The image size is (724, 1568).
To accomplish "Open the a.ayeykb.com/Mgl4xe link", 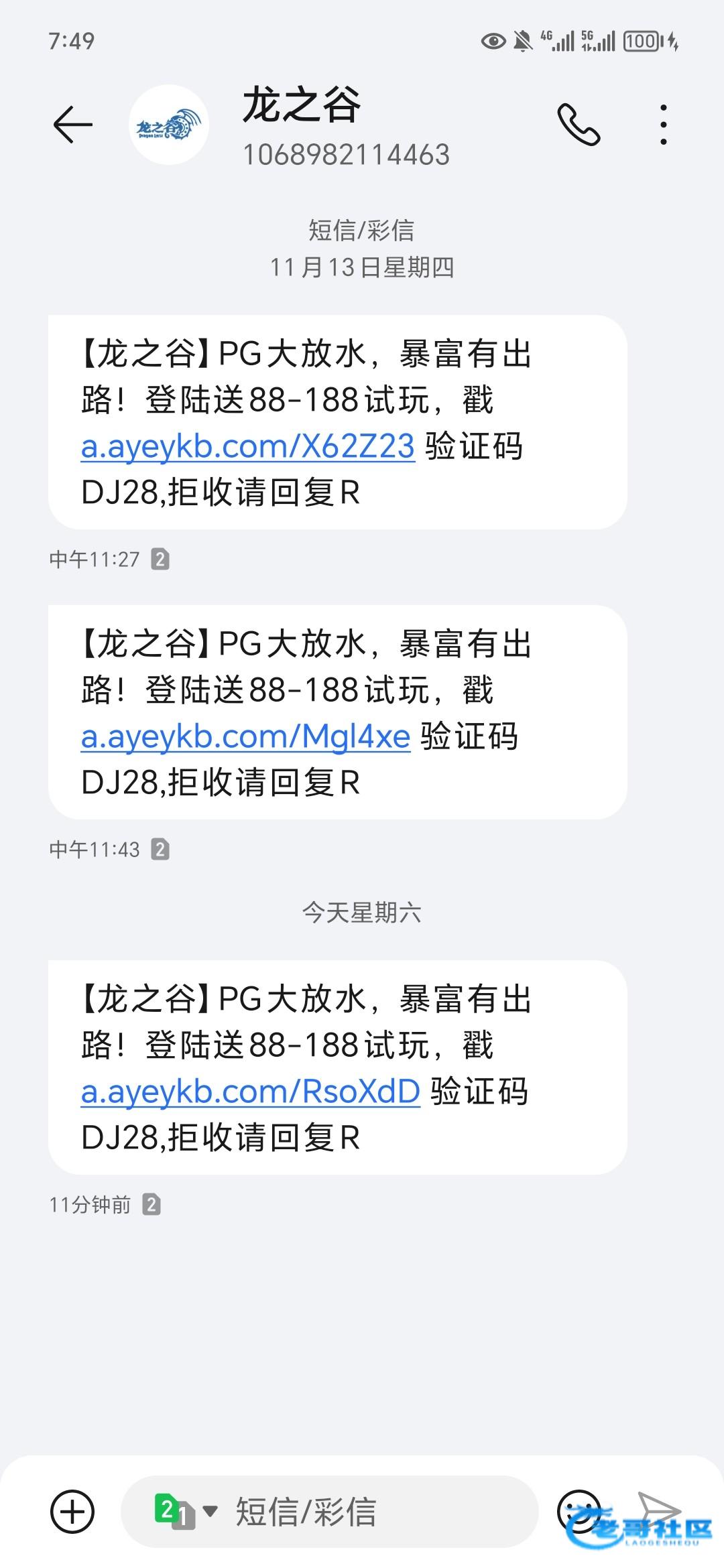I will (245, 736).
